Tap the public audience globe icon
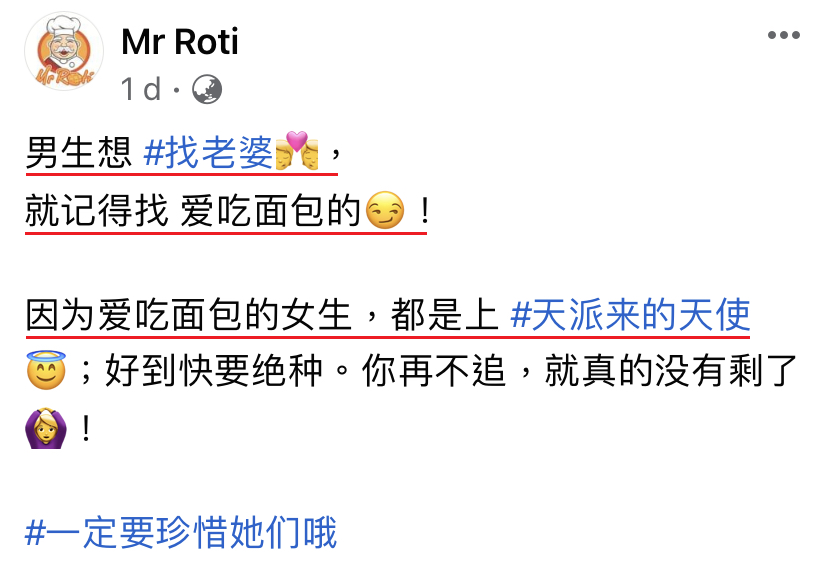 tap(207, 90)
